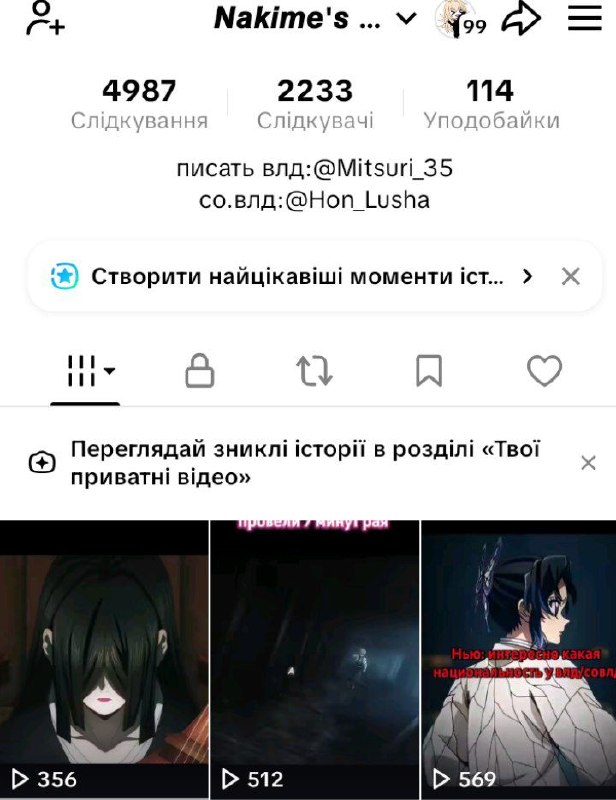Screen dimensions: 616x800
Task: View the 2233 Слідкувачі list
Action: tap(315, 104)
